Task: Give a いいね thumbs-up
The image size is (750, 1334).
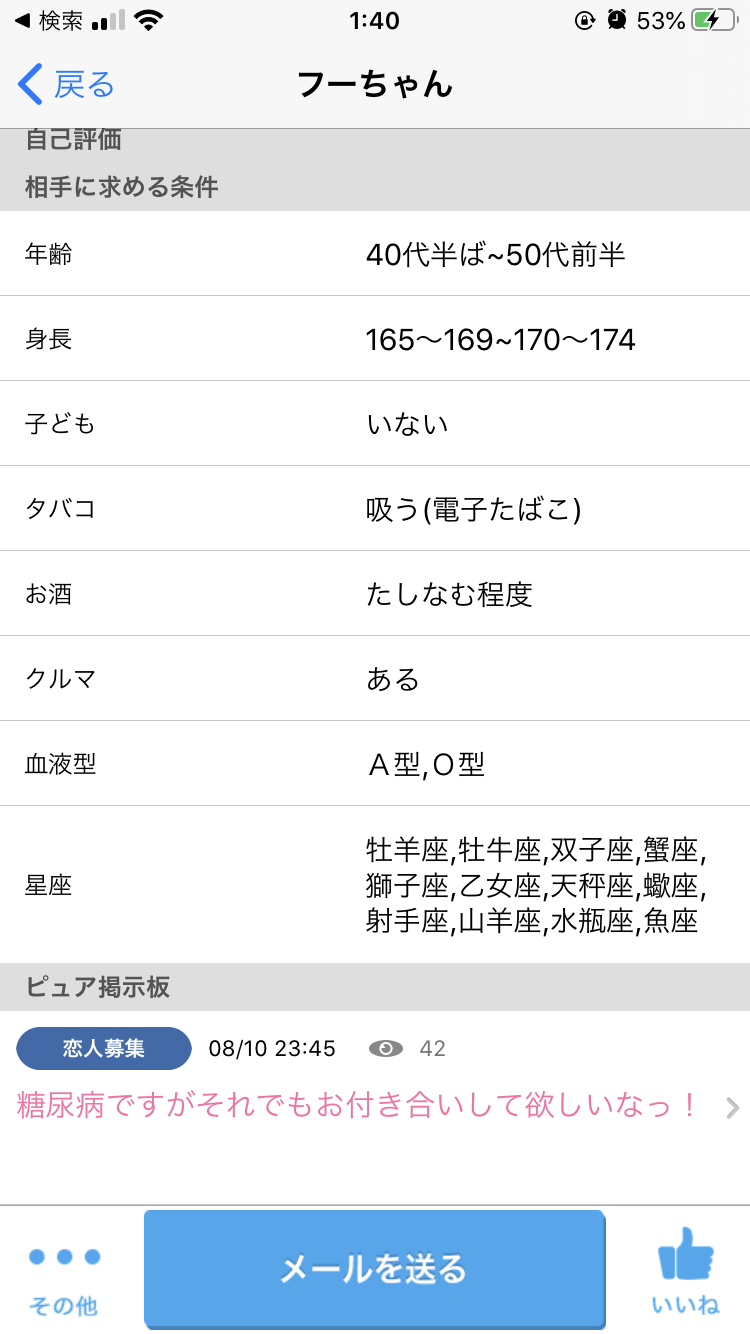Action: point(686,1272)
